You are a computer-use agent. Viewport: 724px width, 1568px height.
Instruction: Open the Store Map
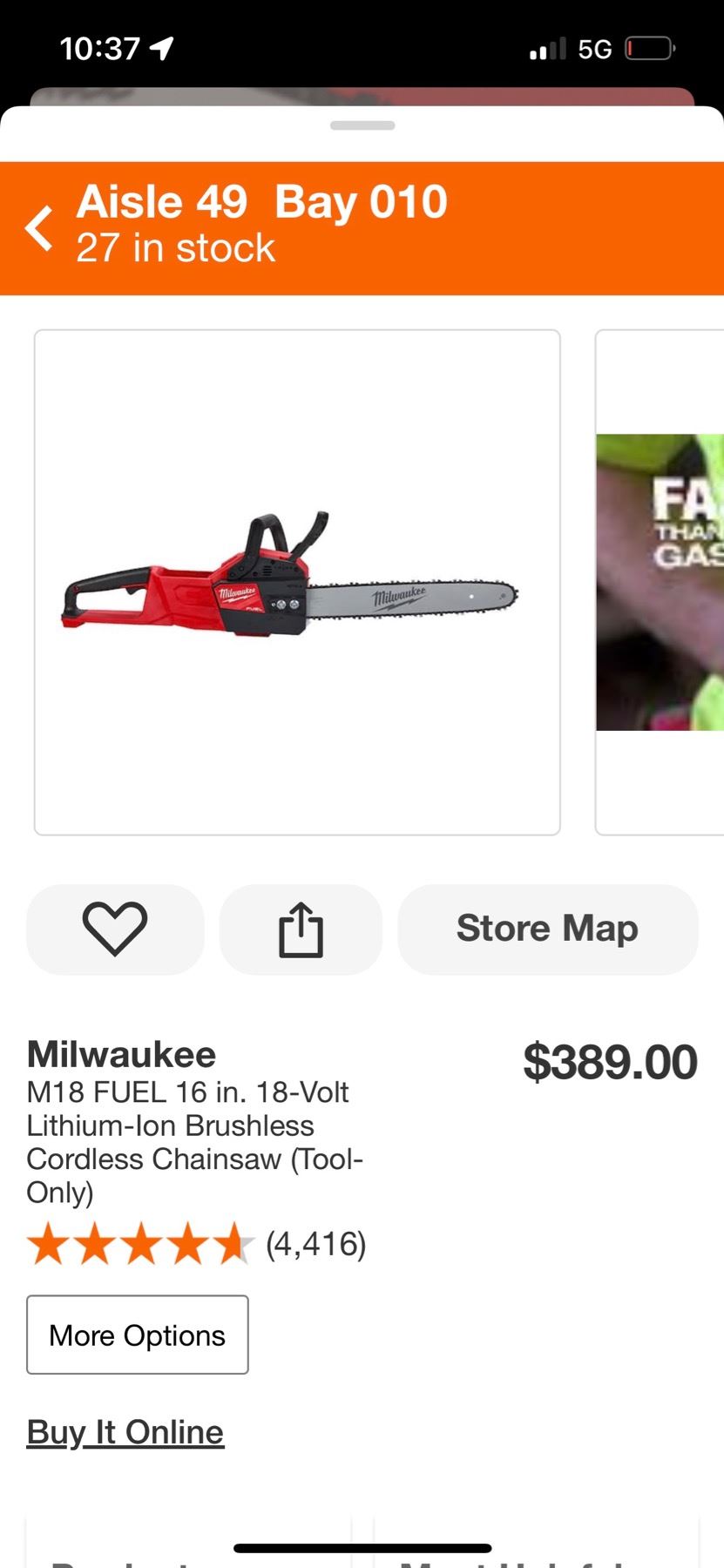click(x=547, y=929)
